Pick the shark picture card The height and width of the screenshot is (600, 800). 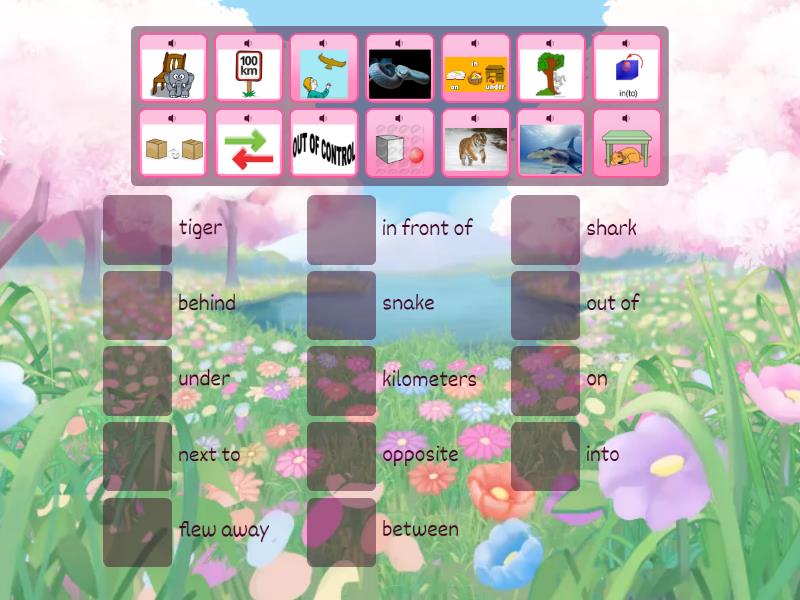[551, 144]
